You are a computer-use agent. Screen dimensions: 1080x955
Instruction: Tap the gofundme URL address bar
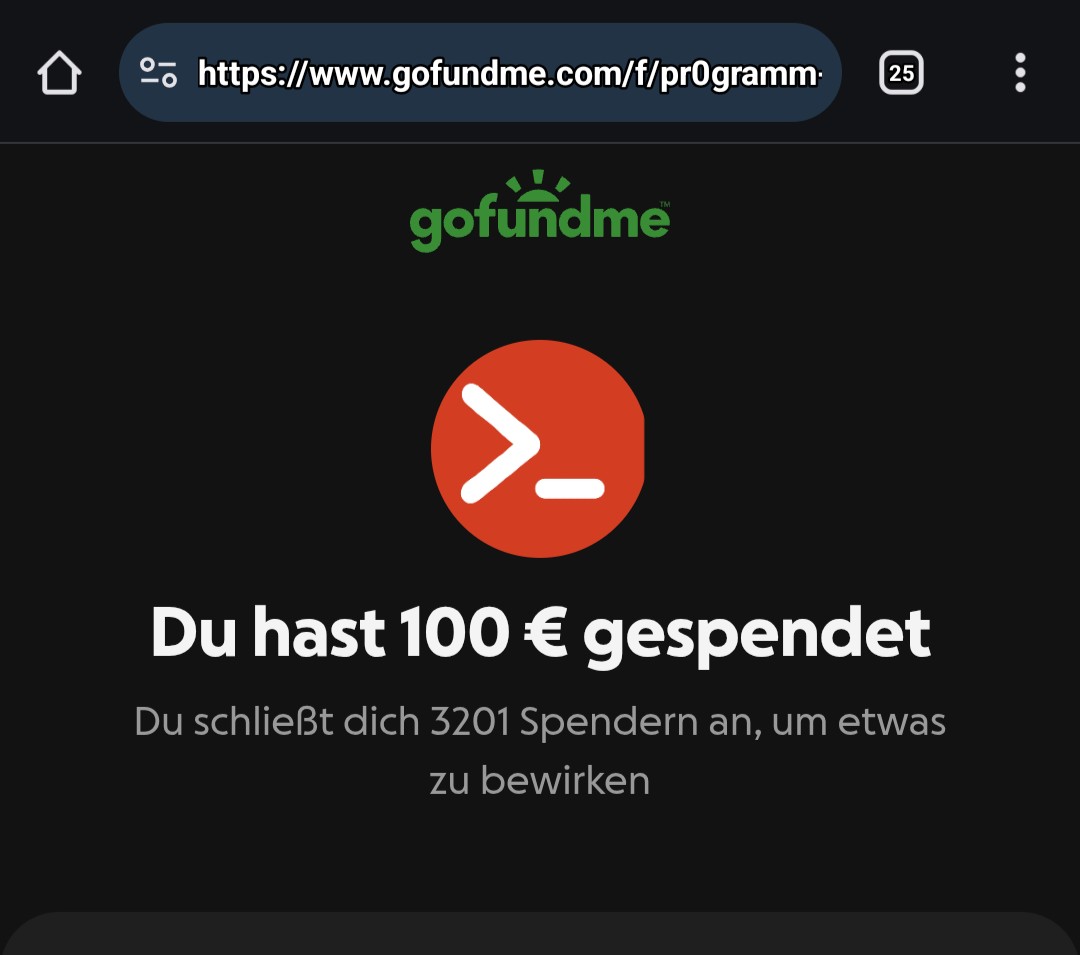(x=510, y=73)
